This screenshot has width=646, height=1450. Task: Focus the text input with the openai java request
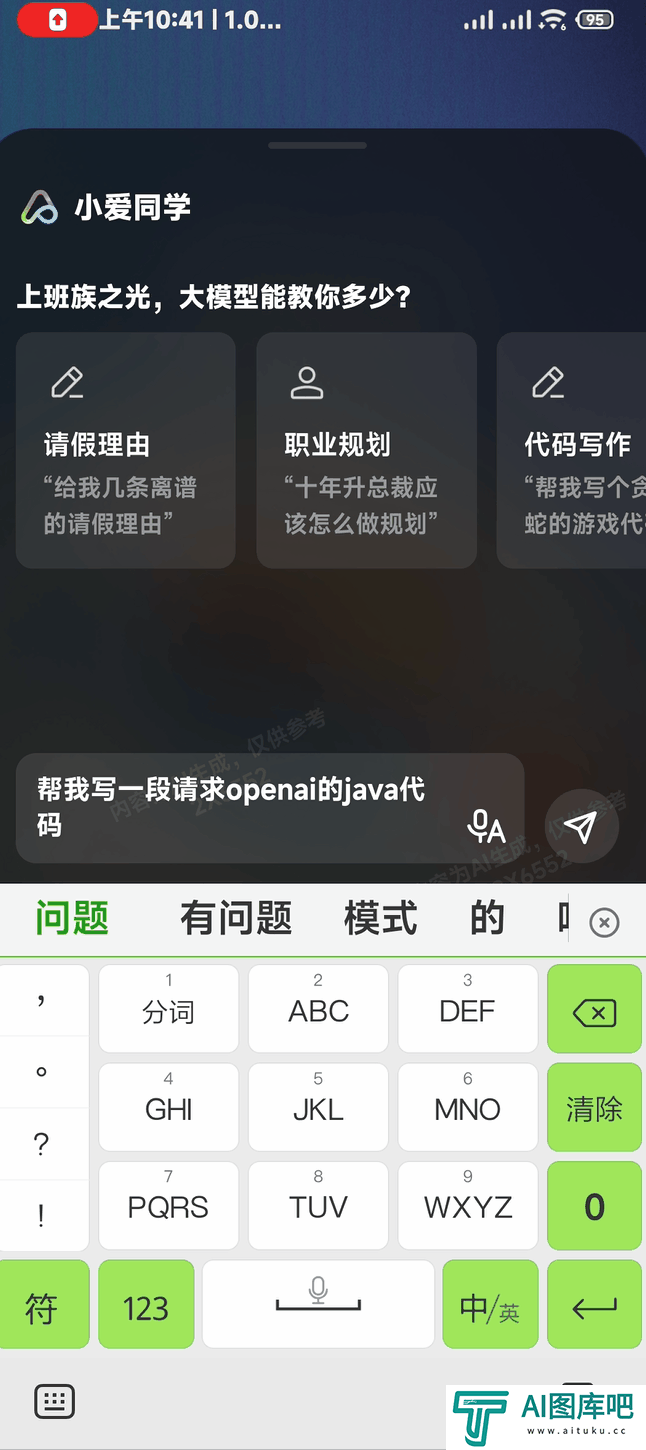point(240,807)
